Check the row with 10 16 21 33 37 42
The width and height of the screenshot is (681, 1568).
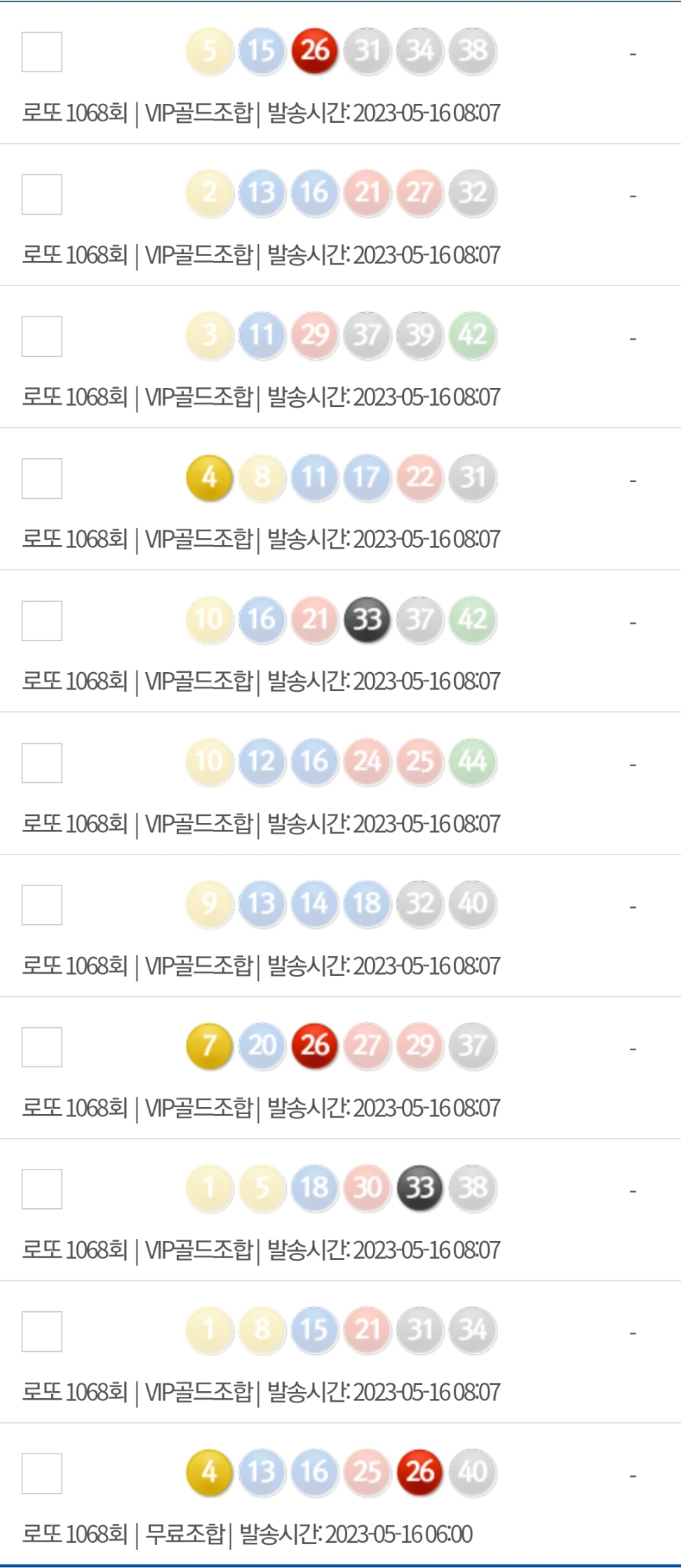tap(42, 621)
